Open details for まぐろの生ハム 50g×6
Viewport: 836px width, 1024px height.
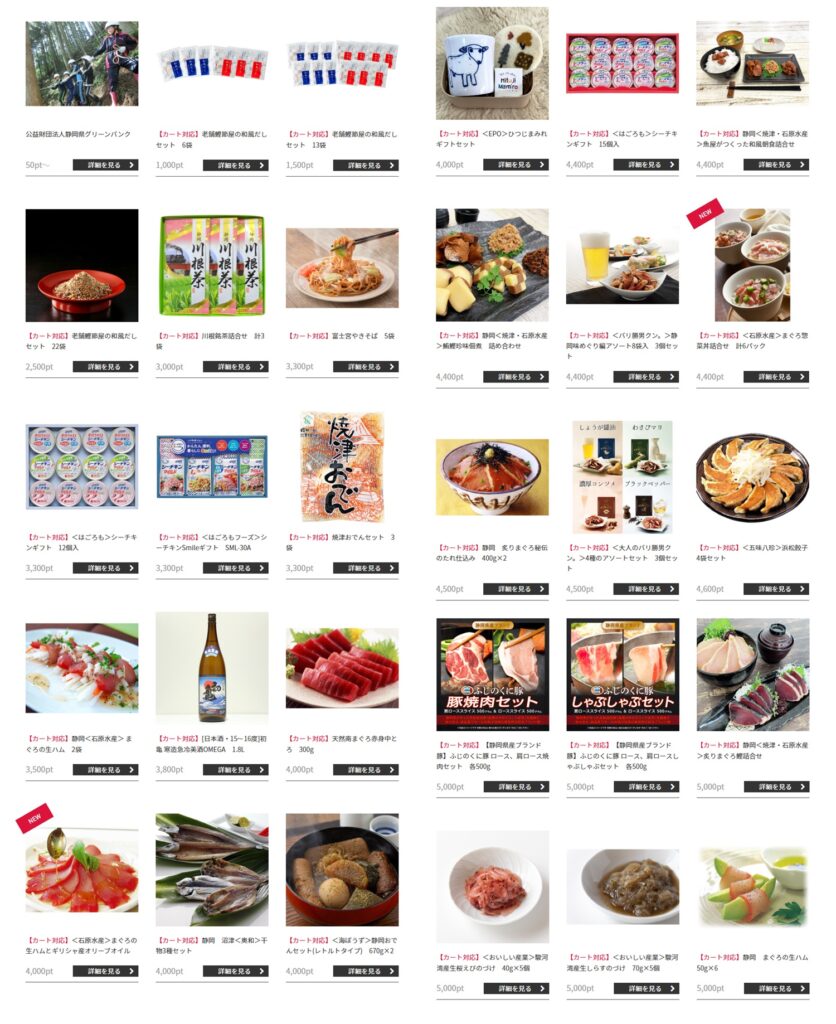coord(775,988)
